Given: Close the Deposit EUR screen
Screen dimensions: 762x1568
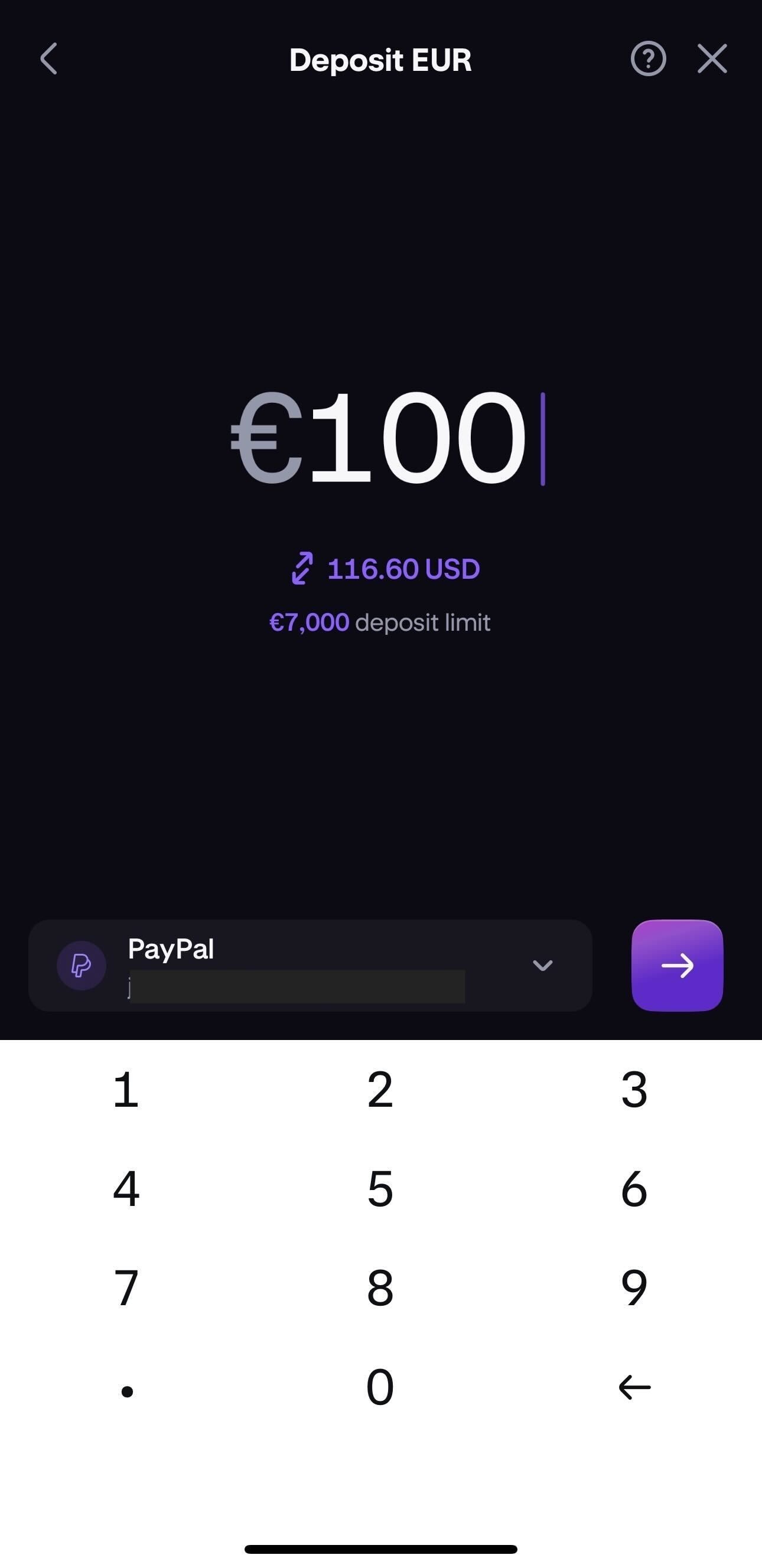Looking at the screenshot, I should coord(711,59).
